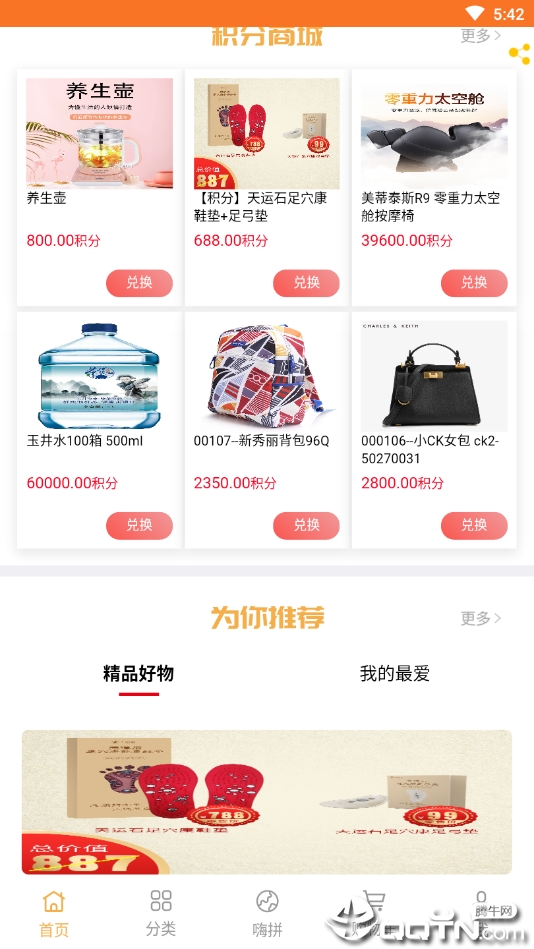Open the 零重力太空舱 product image
This screenshot has width=534, height=949.
pyautogui.click(x=434, y=133)
